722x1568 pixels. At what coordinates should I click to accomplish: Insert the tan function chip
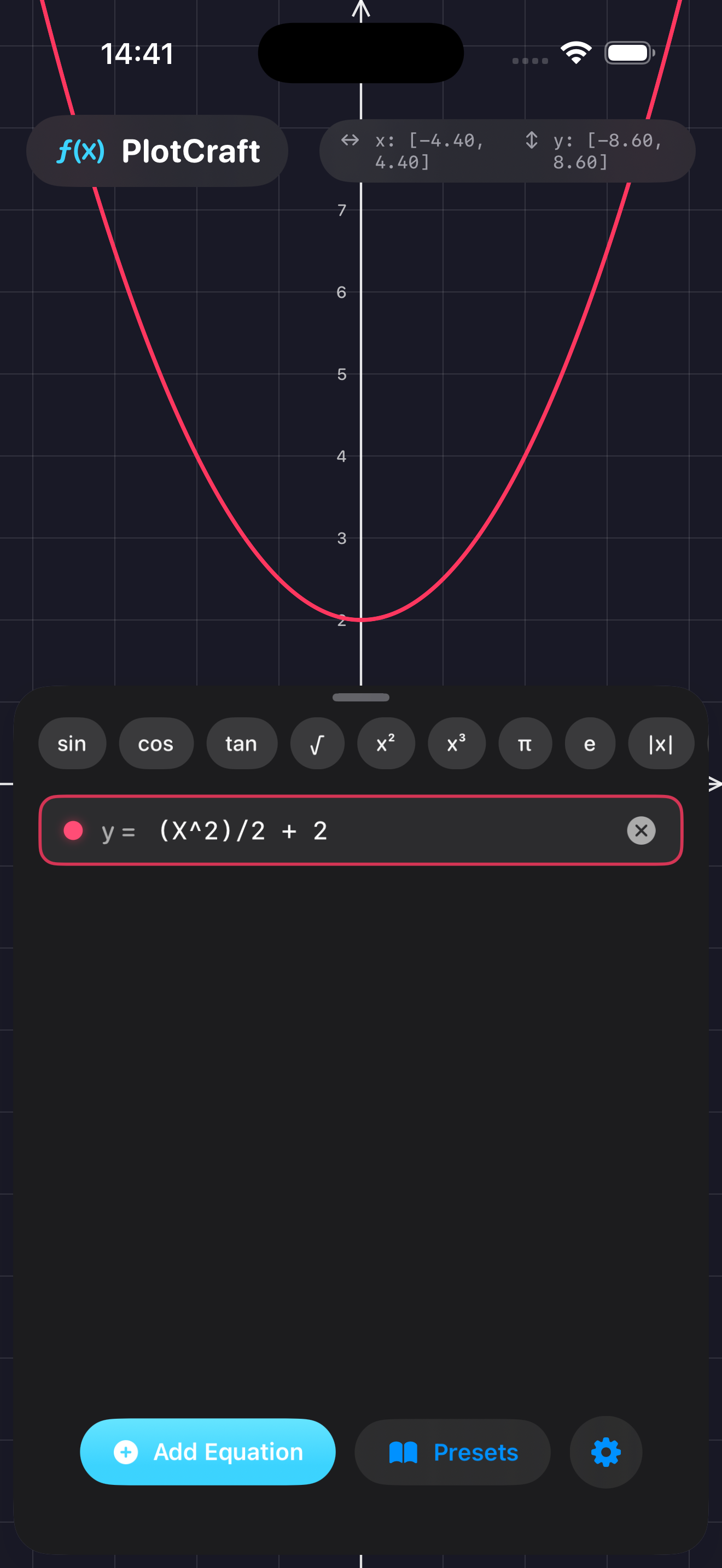click(241, 743)
